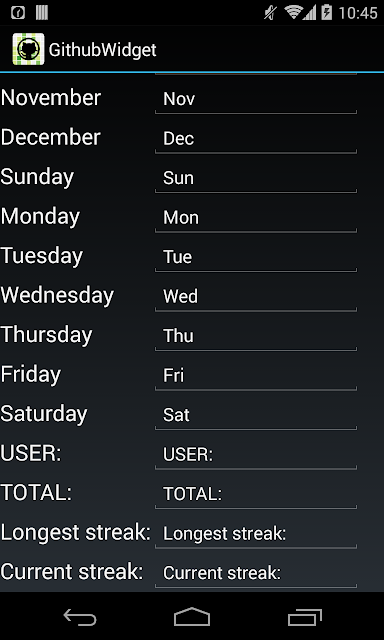Edit the Longest streak text field
The height and width of the screenshot is (640, 384).
pos(256,533)
